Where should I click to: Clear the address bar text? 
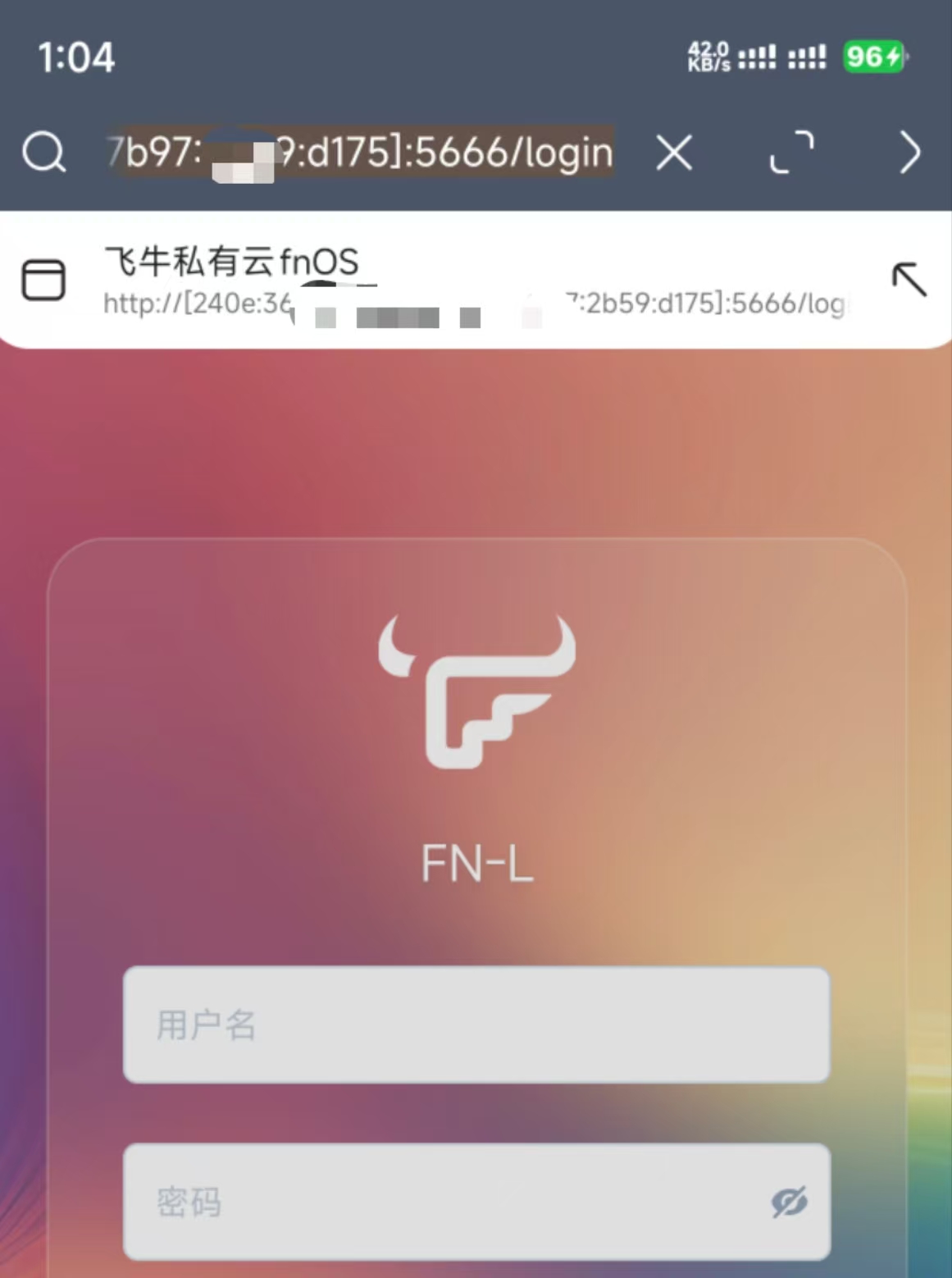click(674, 153)
